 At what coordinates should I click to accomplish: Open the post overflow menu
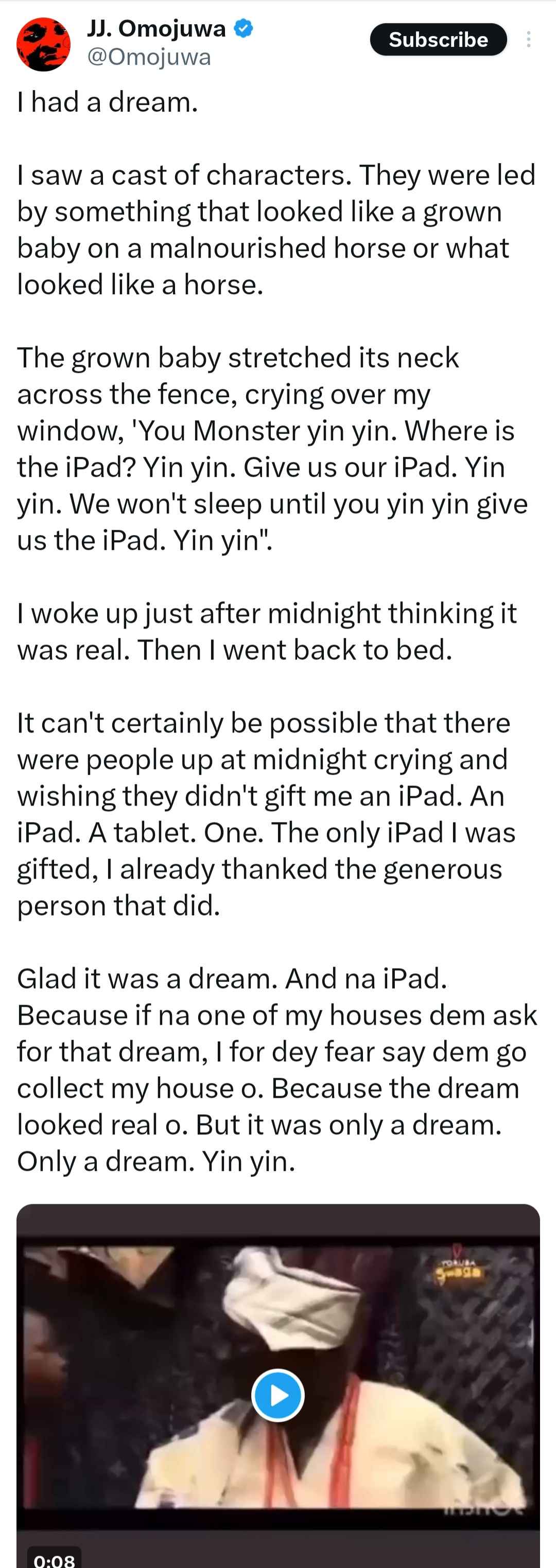point(528,40)
